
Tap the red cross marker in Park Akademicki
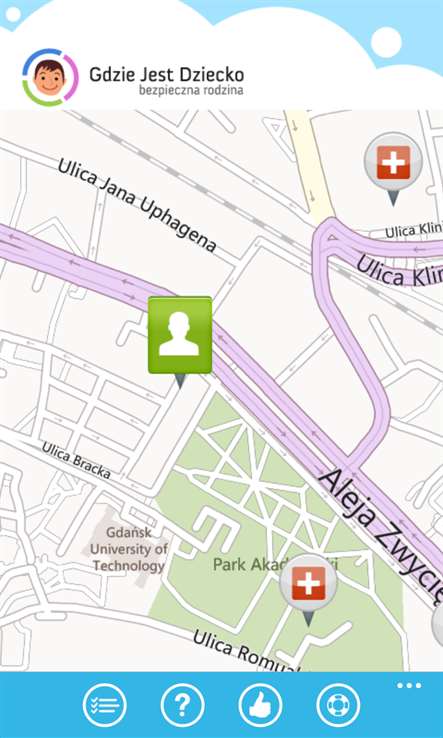click(308, 589)
